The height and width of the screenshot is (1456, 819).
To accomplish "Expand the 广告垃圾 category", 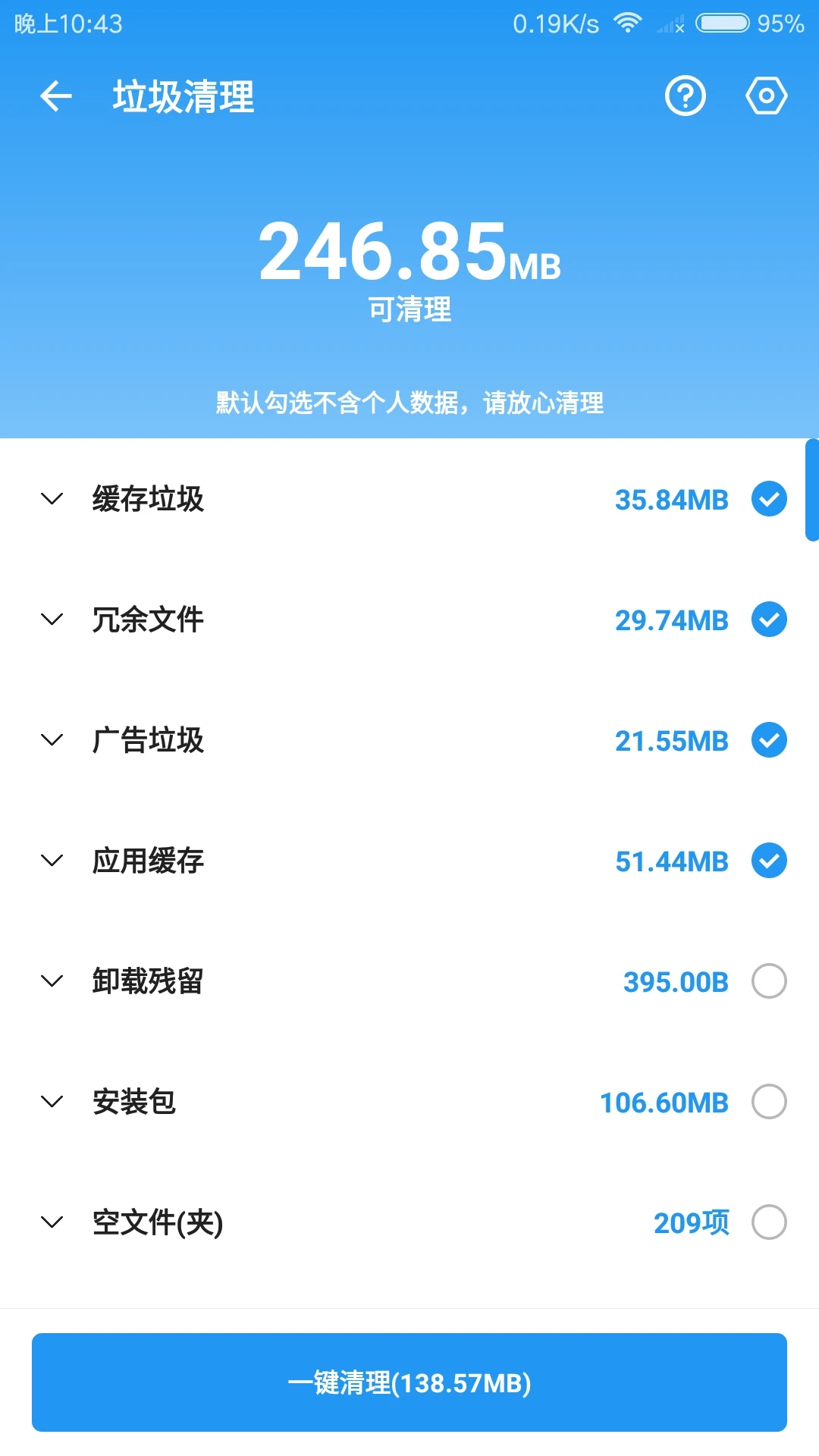I will [52, 740].
